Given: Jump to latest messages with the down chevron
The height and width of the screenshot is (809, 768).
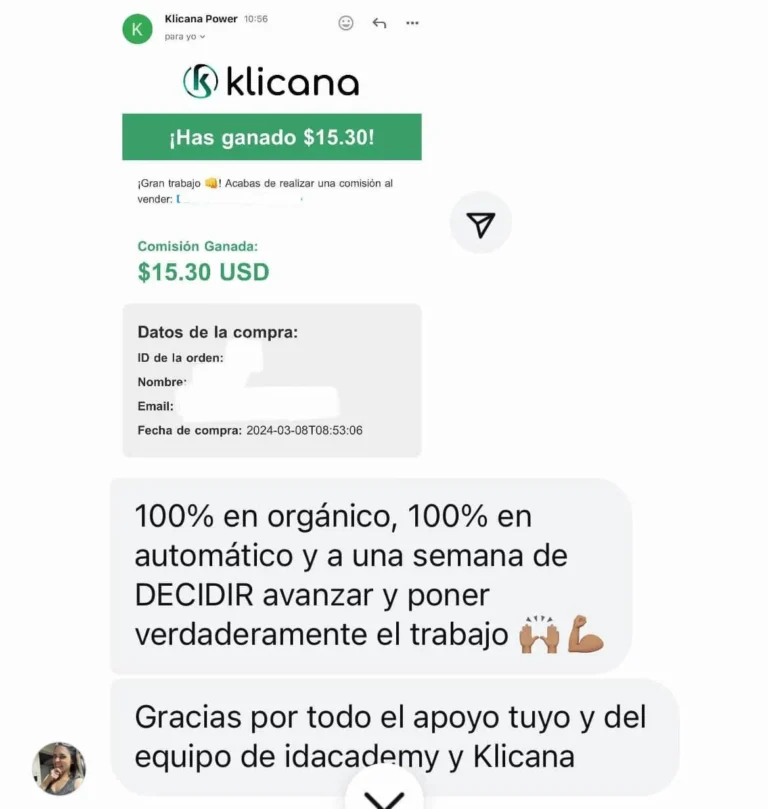Looking at the screenshot, I should pyautogui.click(x=385, y=797).
